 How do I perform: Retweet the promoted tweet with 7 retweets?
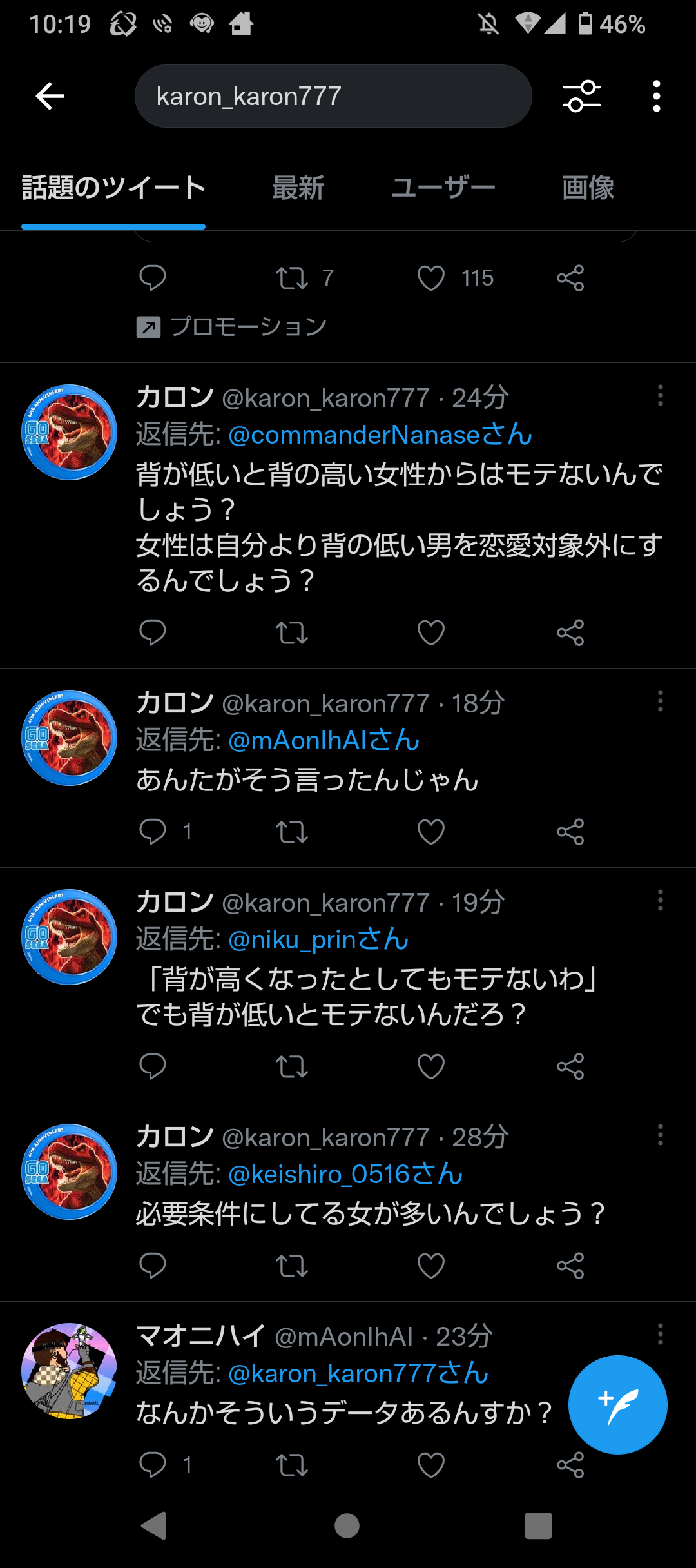[292, 279]
